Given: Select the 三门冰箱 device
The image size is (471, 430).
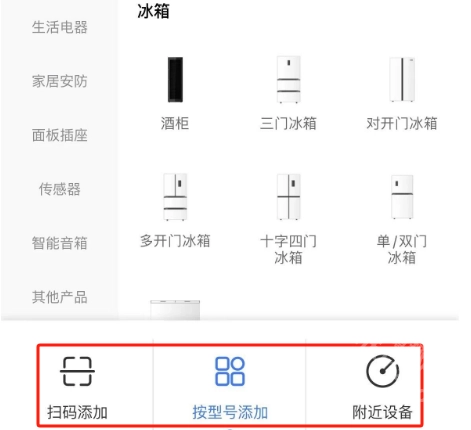Looking at the screenshot, I should tap(288, 94).
